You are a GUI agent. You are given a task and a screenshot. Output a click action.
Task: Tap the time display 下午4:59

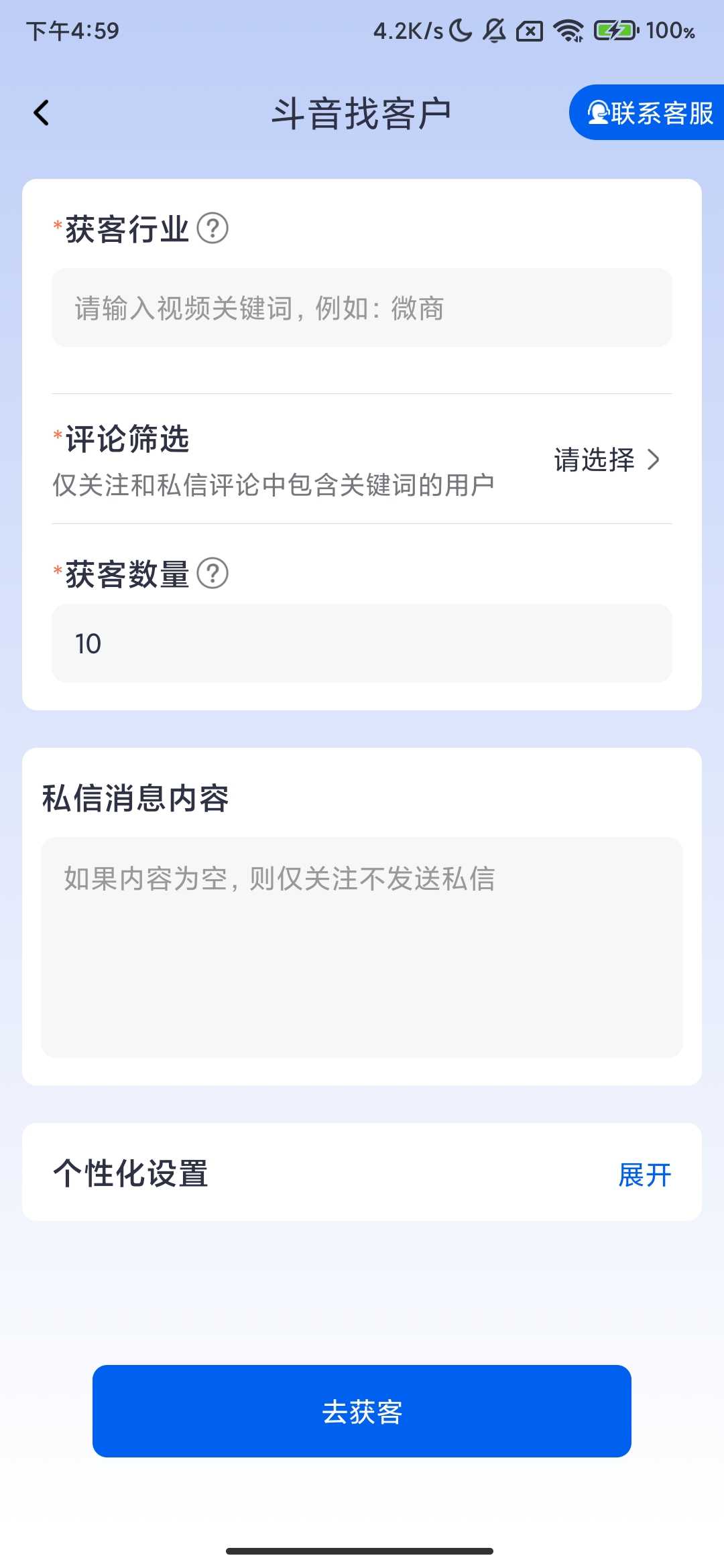[x=70, y=30]
